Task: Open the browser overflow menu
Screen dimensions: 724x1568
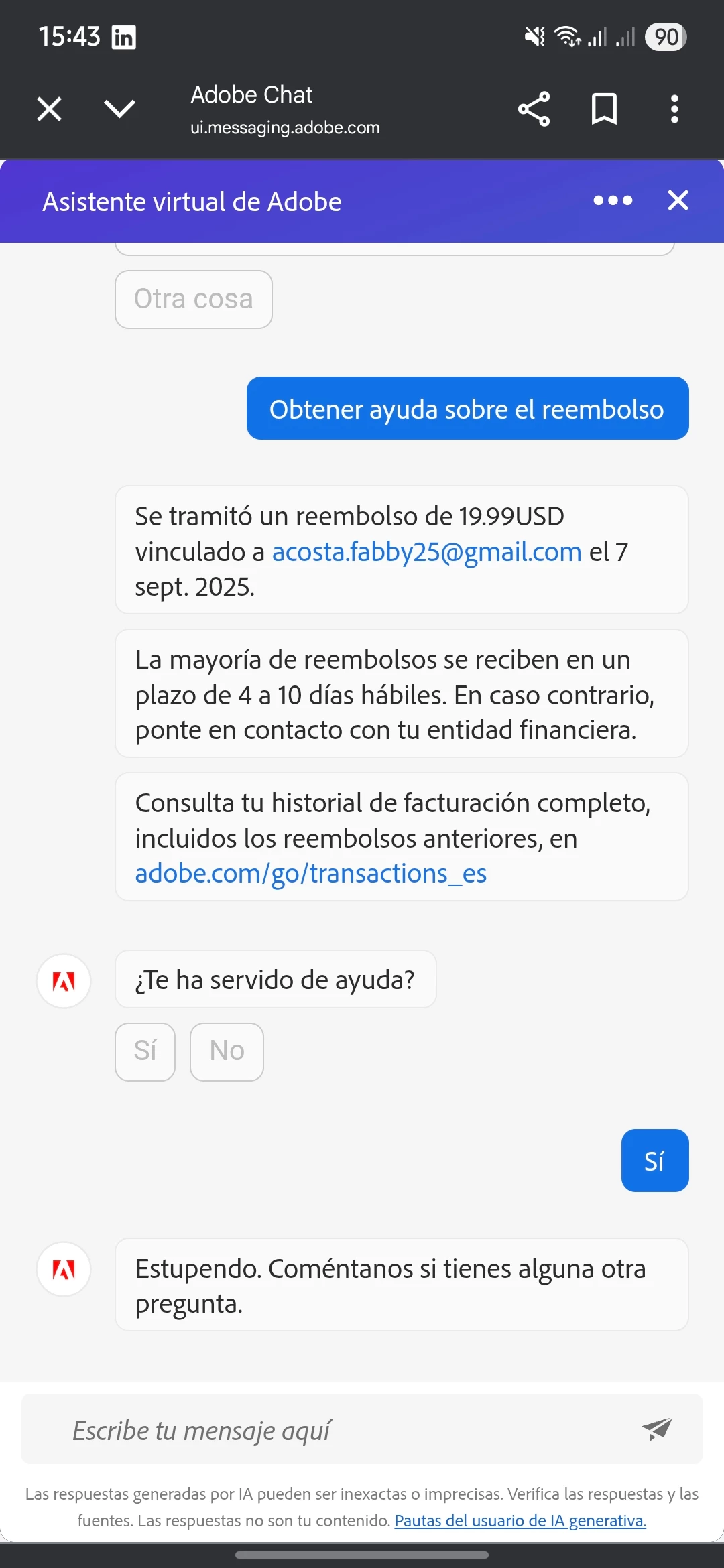Action: click(674, 109)
